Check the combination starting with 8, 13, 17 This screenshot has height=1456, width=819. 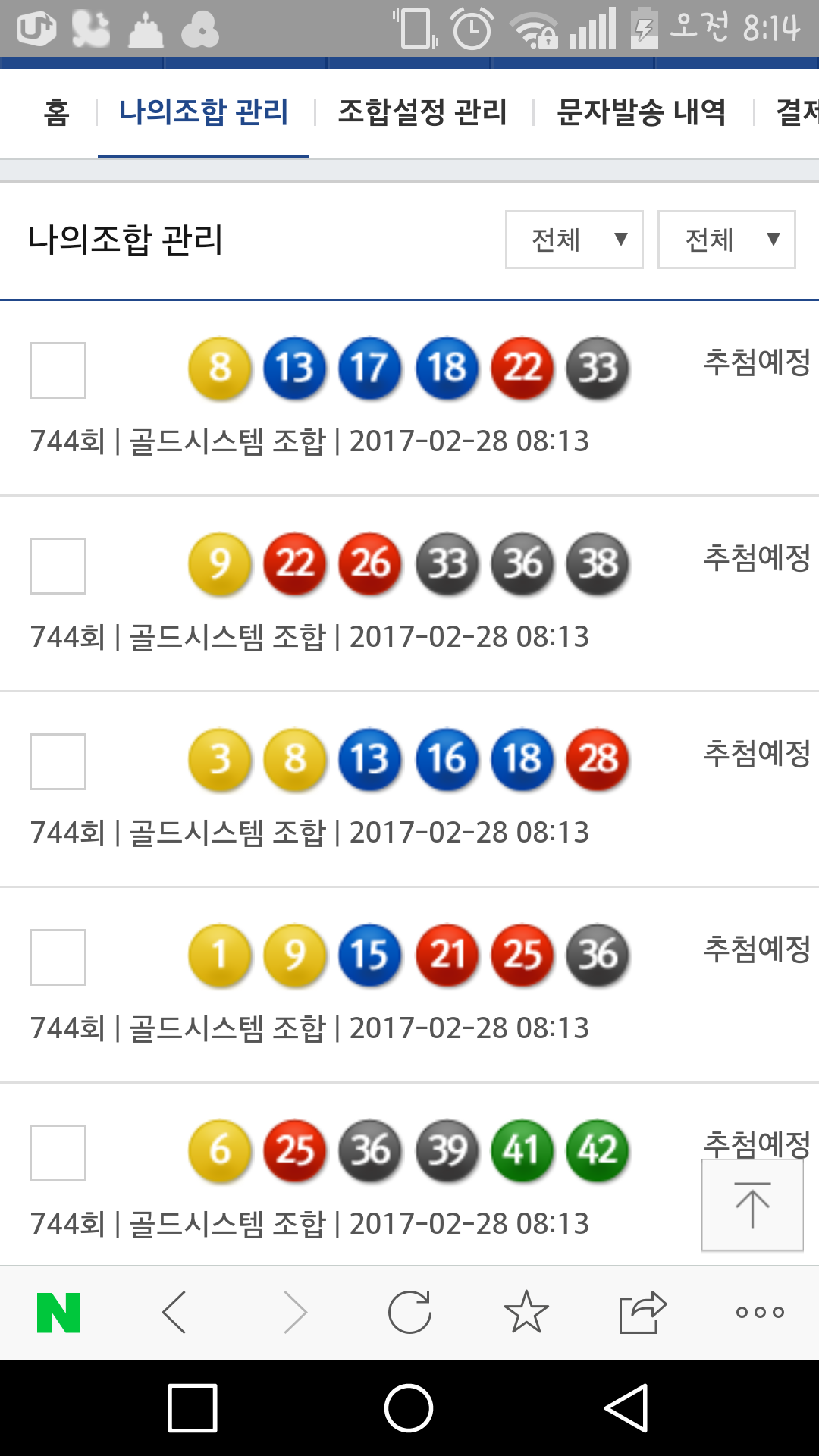click(58, 370)
